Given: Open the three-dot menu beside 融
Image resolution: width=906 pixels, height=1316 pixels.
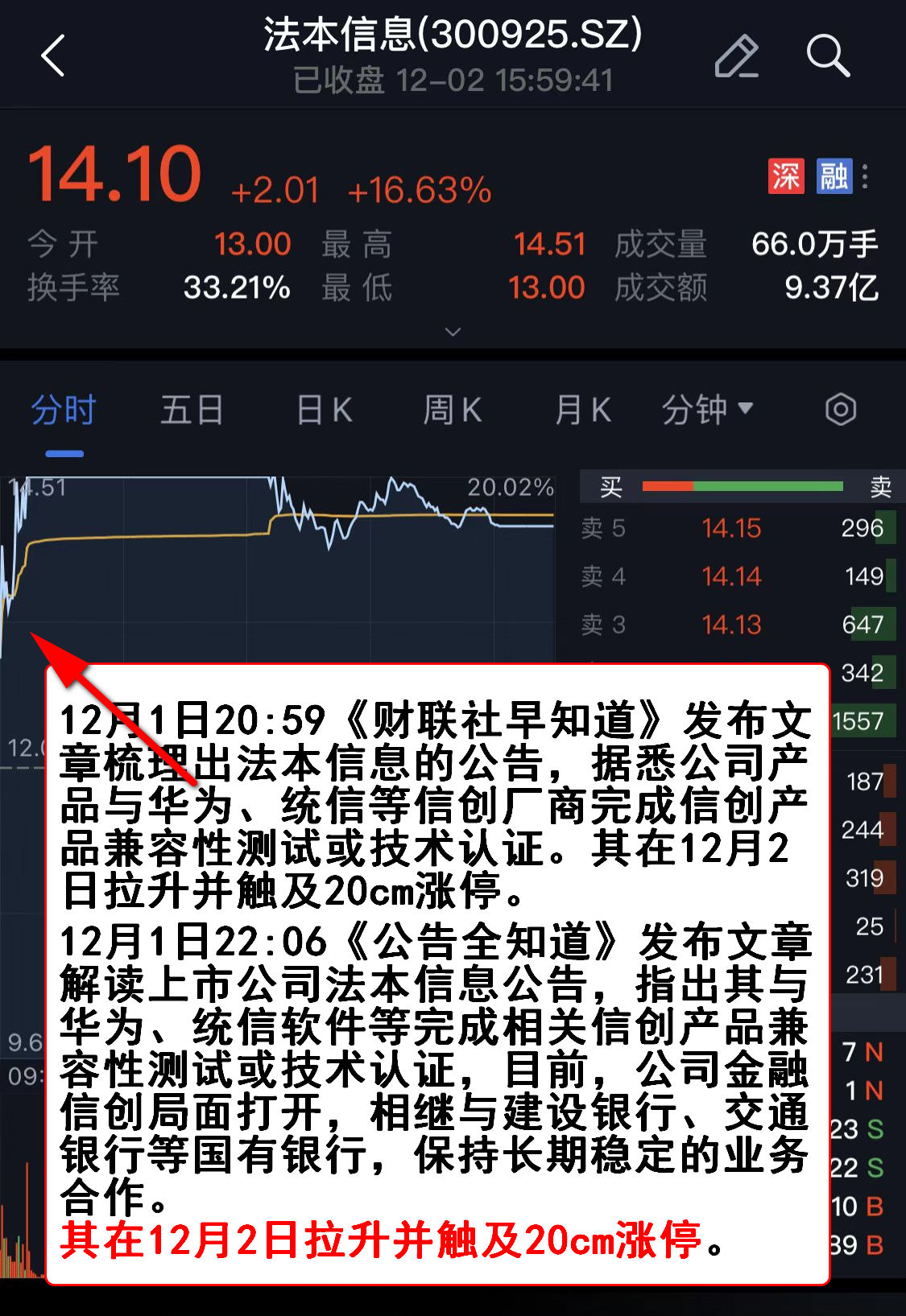Looking at the screenshot, I should click(865, 176).
